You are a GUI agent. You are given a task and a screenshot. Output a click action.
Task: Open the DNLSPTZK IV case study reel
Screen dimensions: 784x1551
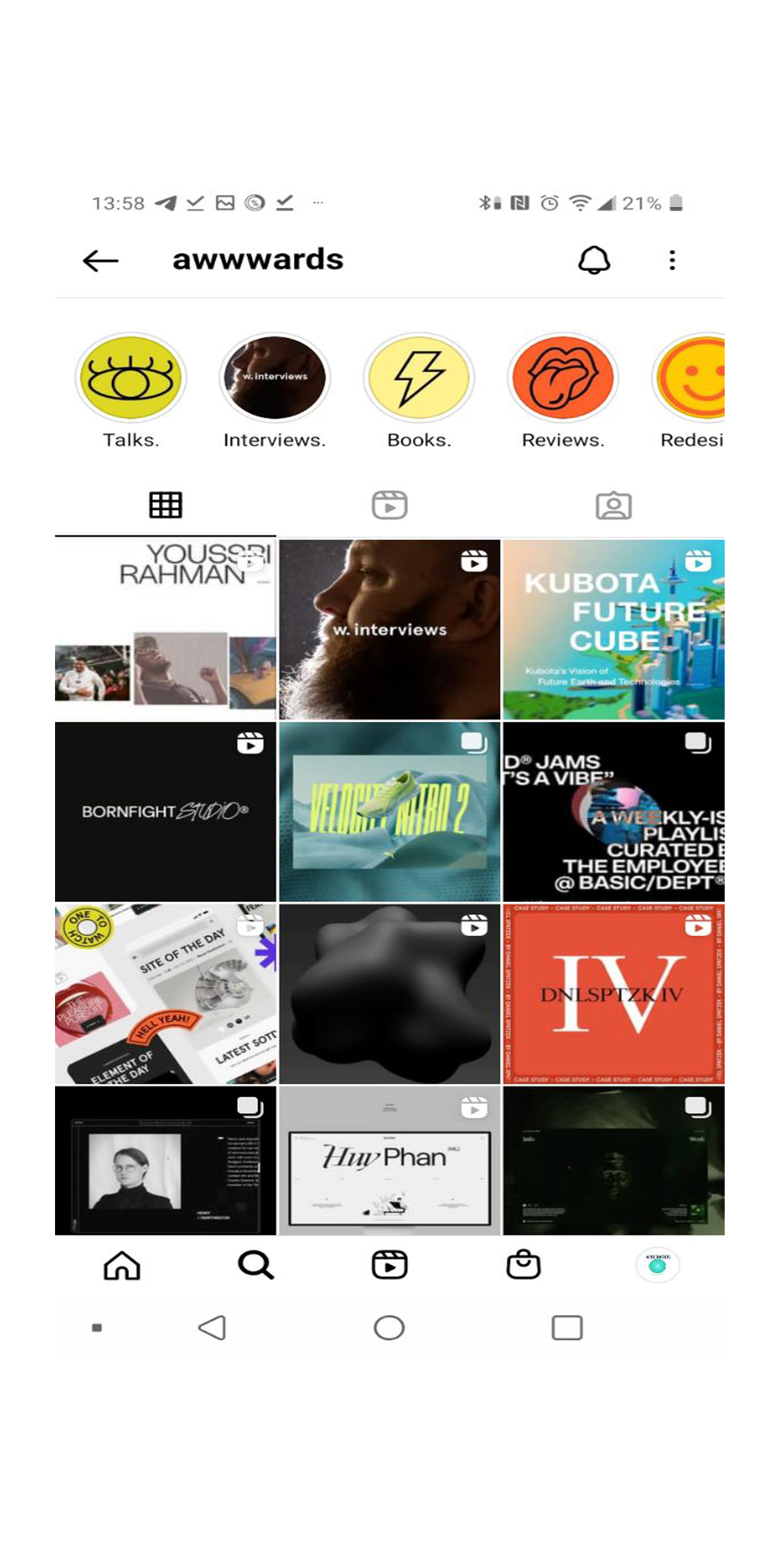click(613, 994)
